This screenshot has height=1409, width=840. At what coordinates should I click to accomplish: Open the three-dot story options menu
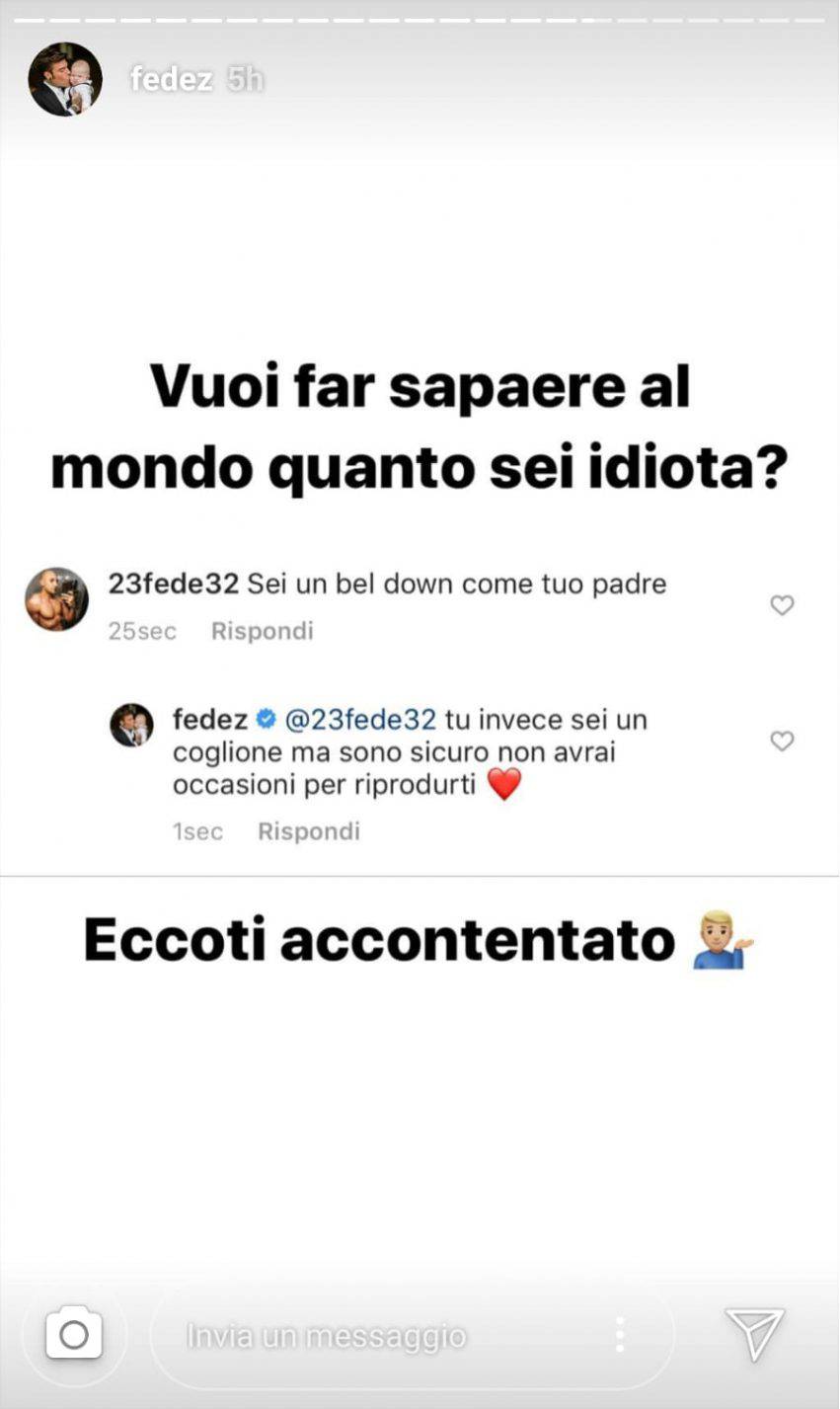pyautogui.click(x=619, y=1335)
